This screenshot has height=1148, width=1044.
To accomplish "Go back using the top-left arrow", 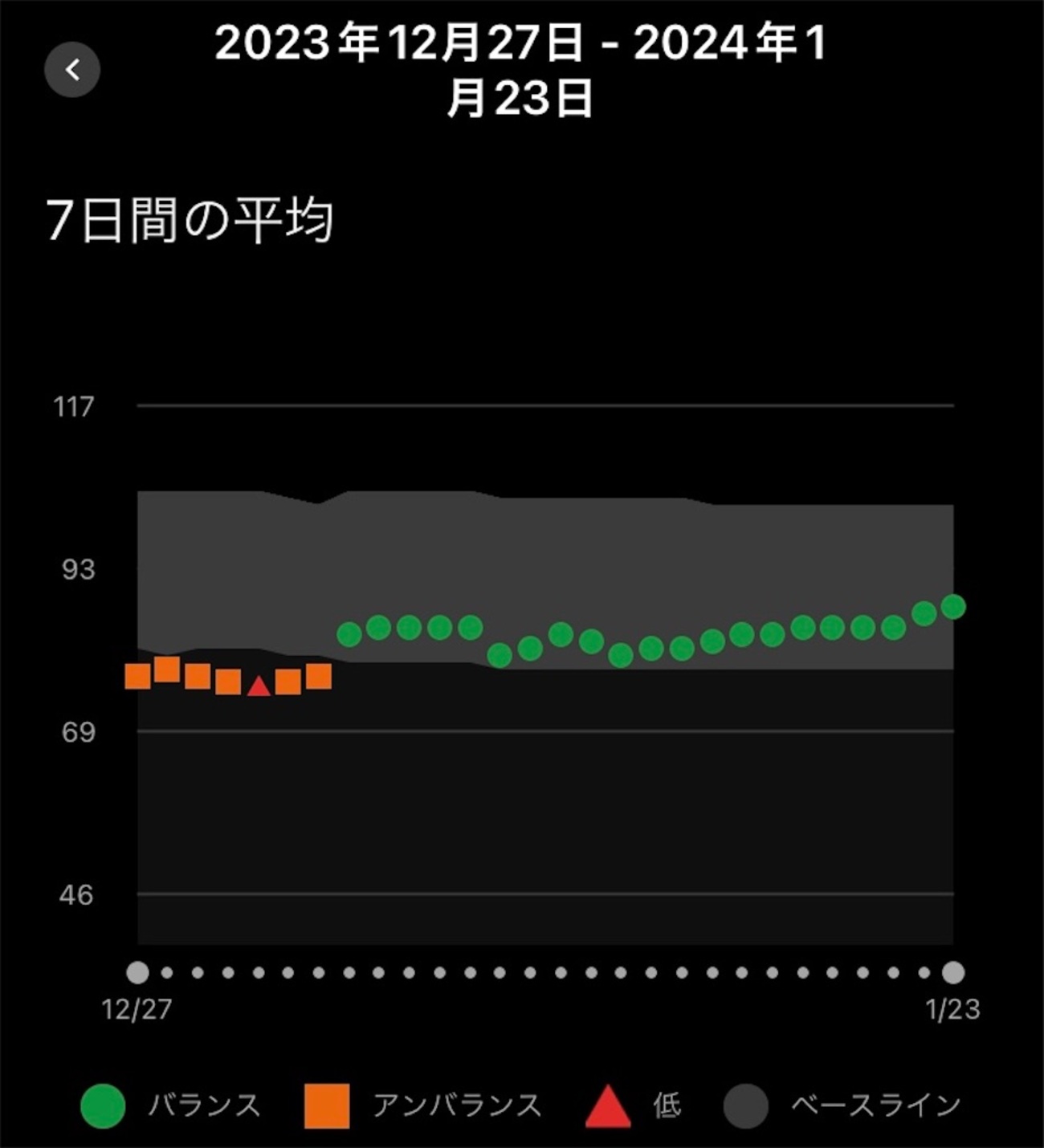I will (72, 70).
